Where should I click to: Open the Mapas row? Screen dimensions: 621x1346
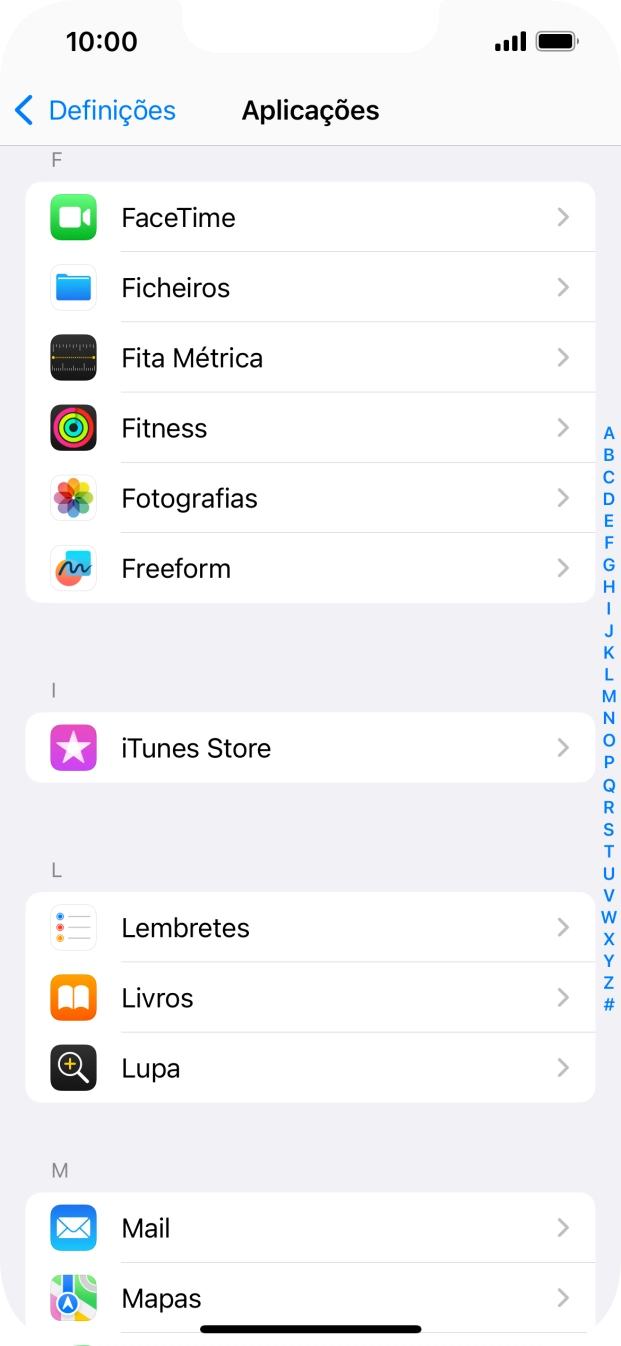(310, 1298)
